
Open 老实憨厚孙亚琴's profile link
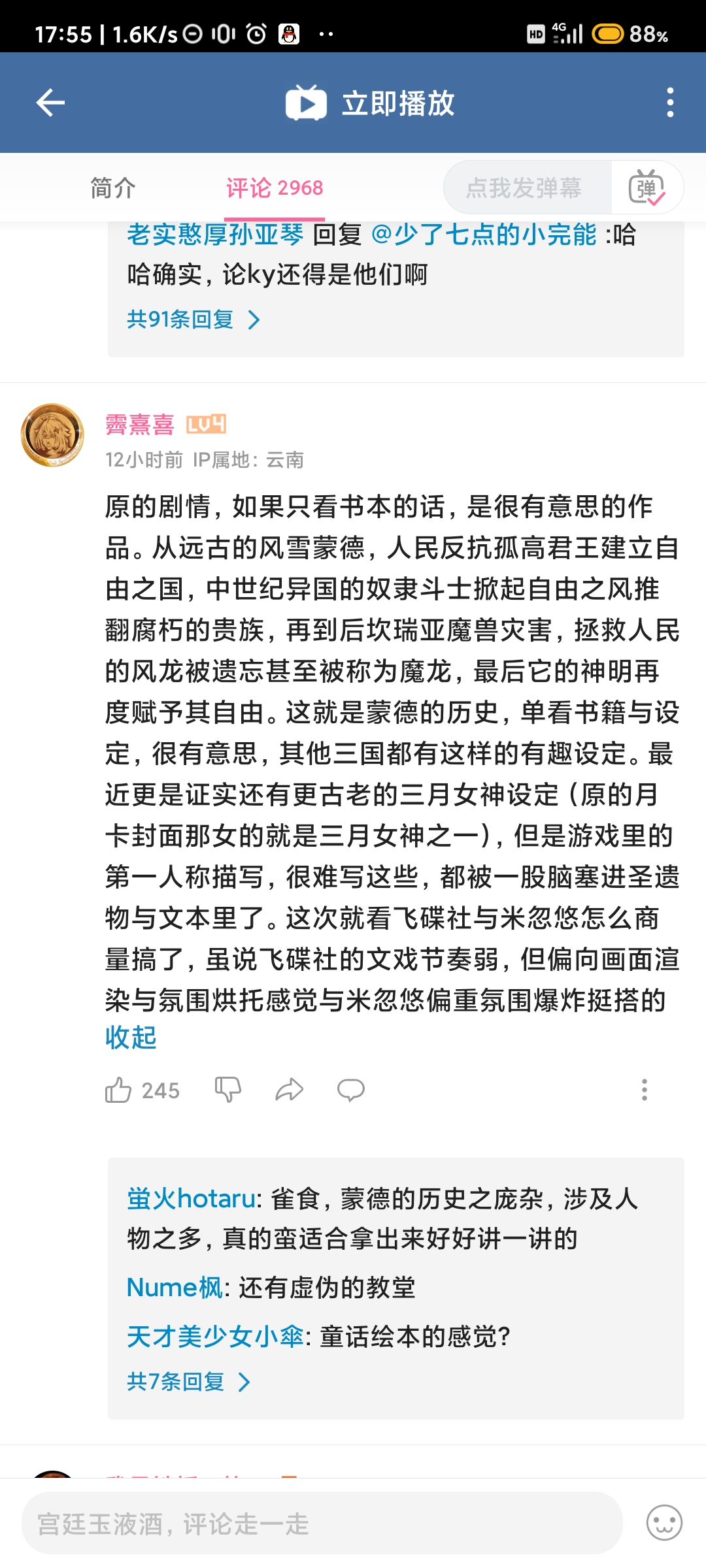click(215, 235)
